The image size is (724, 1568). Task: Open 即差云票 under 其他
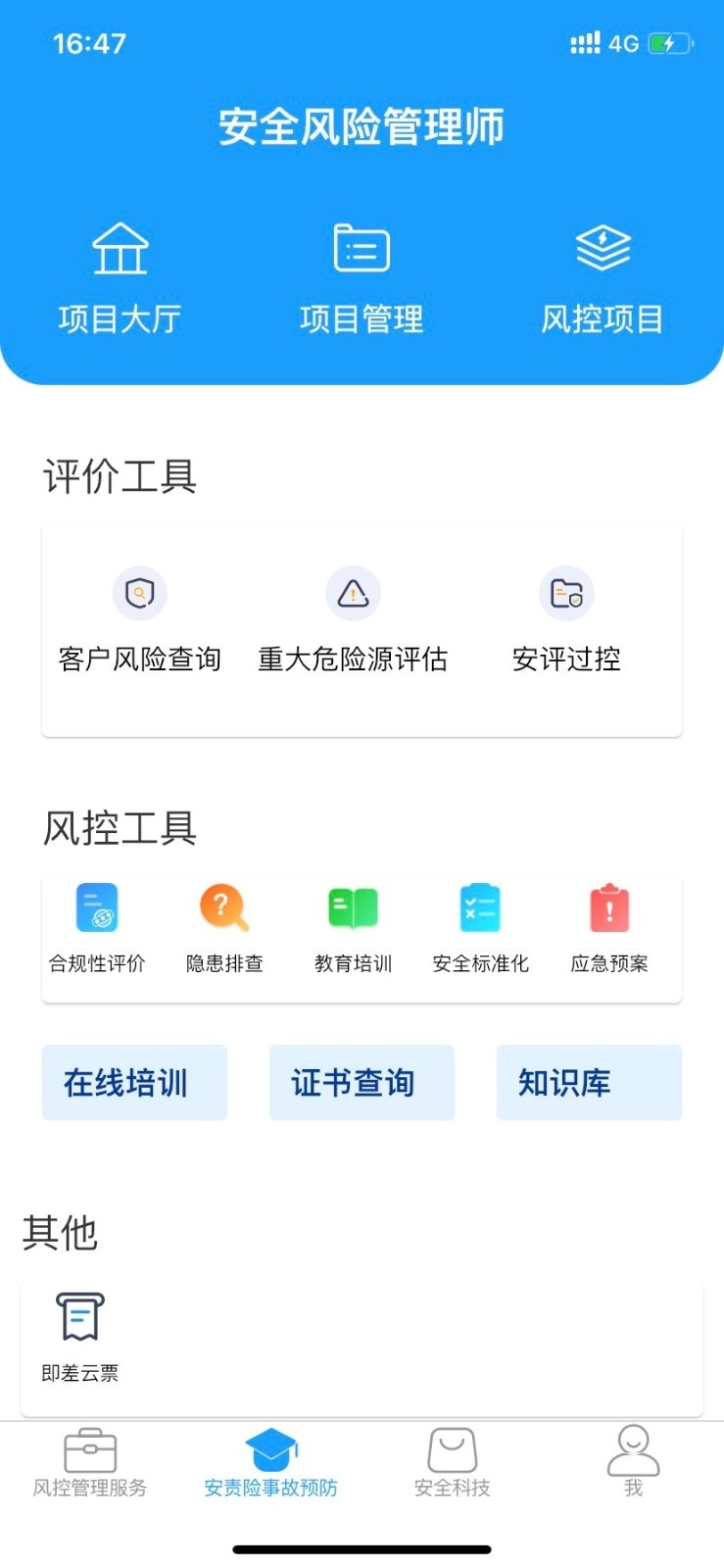pos(78,1318)
